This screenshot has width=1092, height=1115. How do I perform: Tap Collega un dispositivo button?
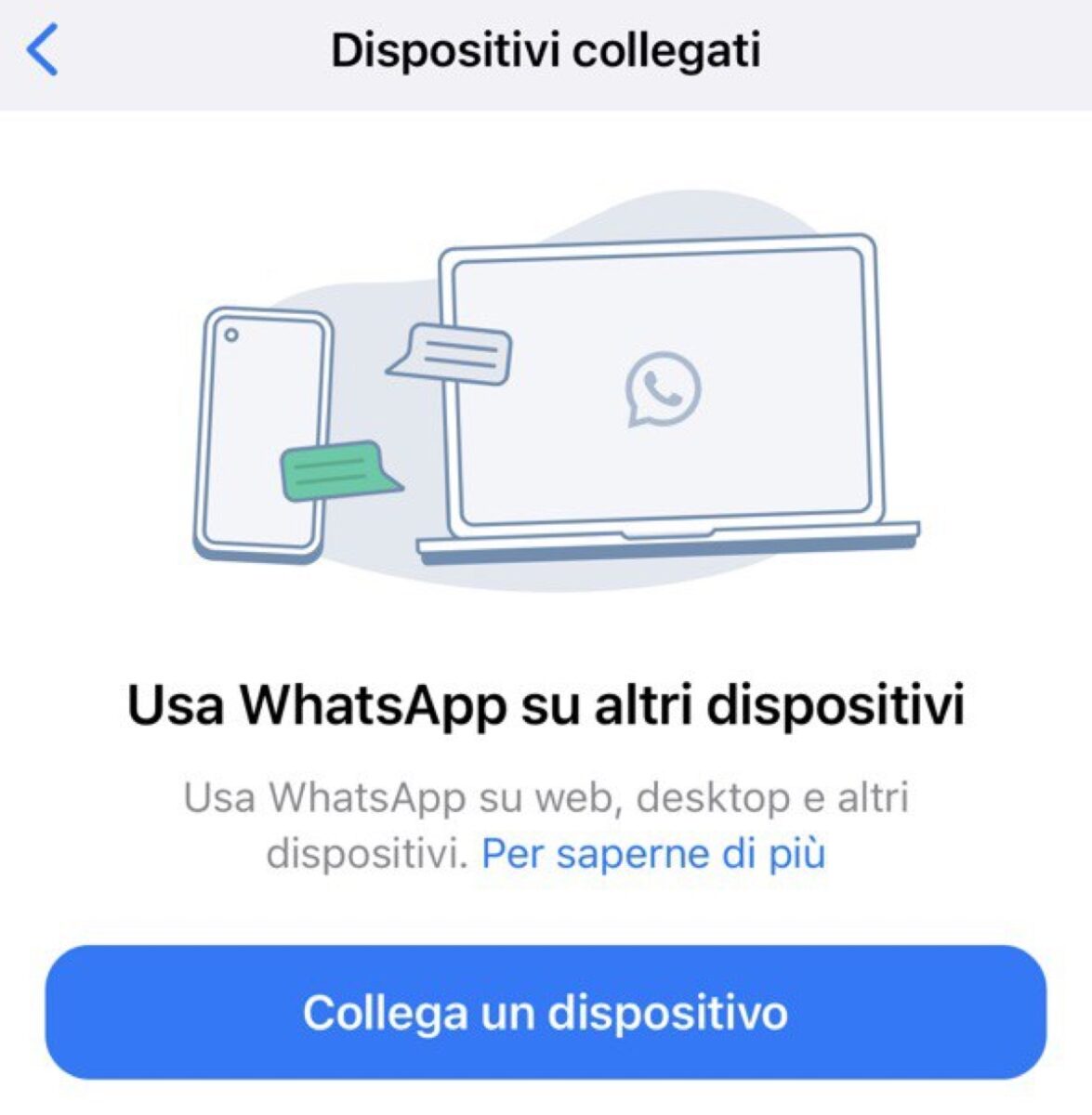point(546,1012)
